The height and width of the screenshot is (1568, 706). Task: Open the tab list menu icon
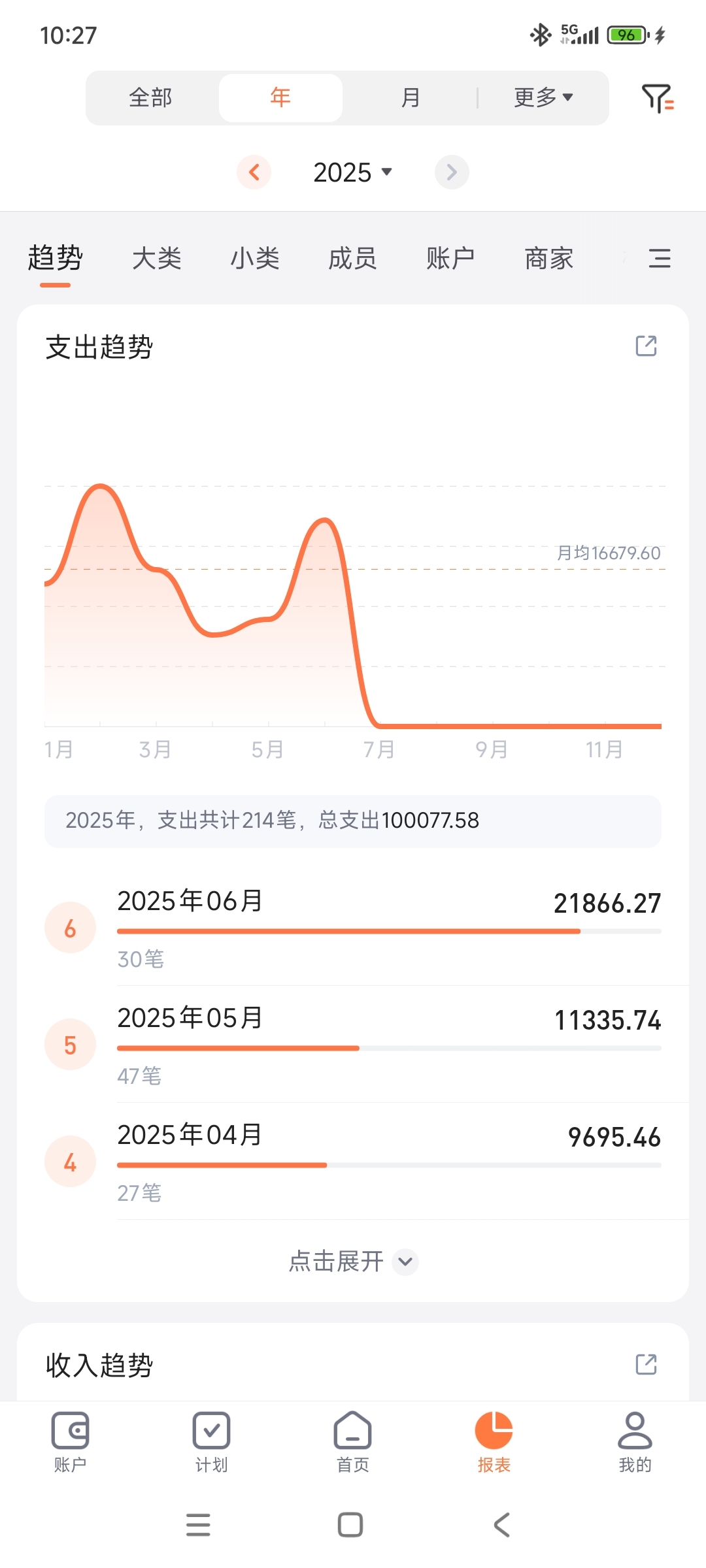[660, 258]
